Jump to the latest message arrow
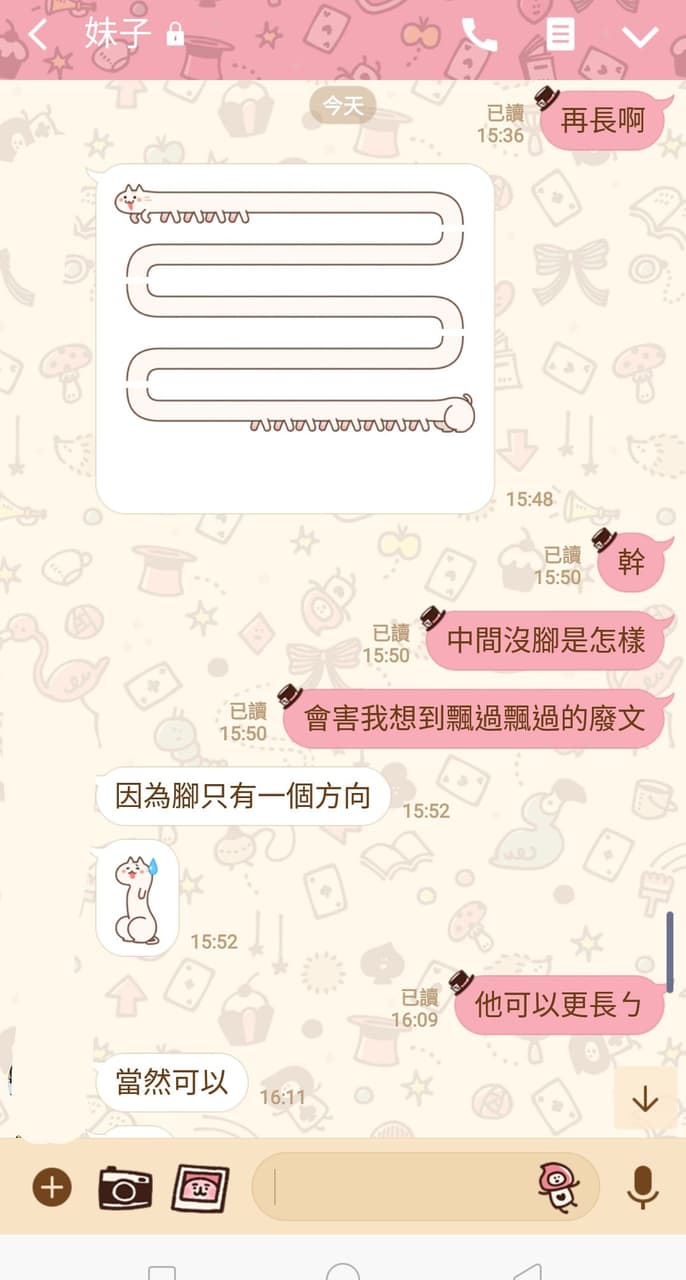686x1280 pixels. [645, 1099]
